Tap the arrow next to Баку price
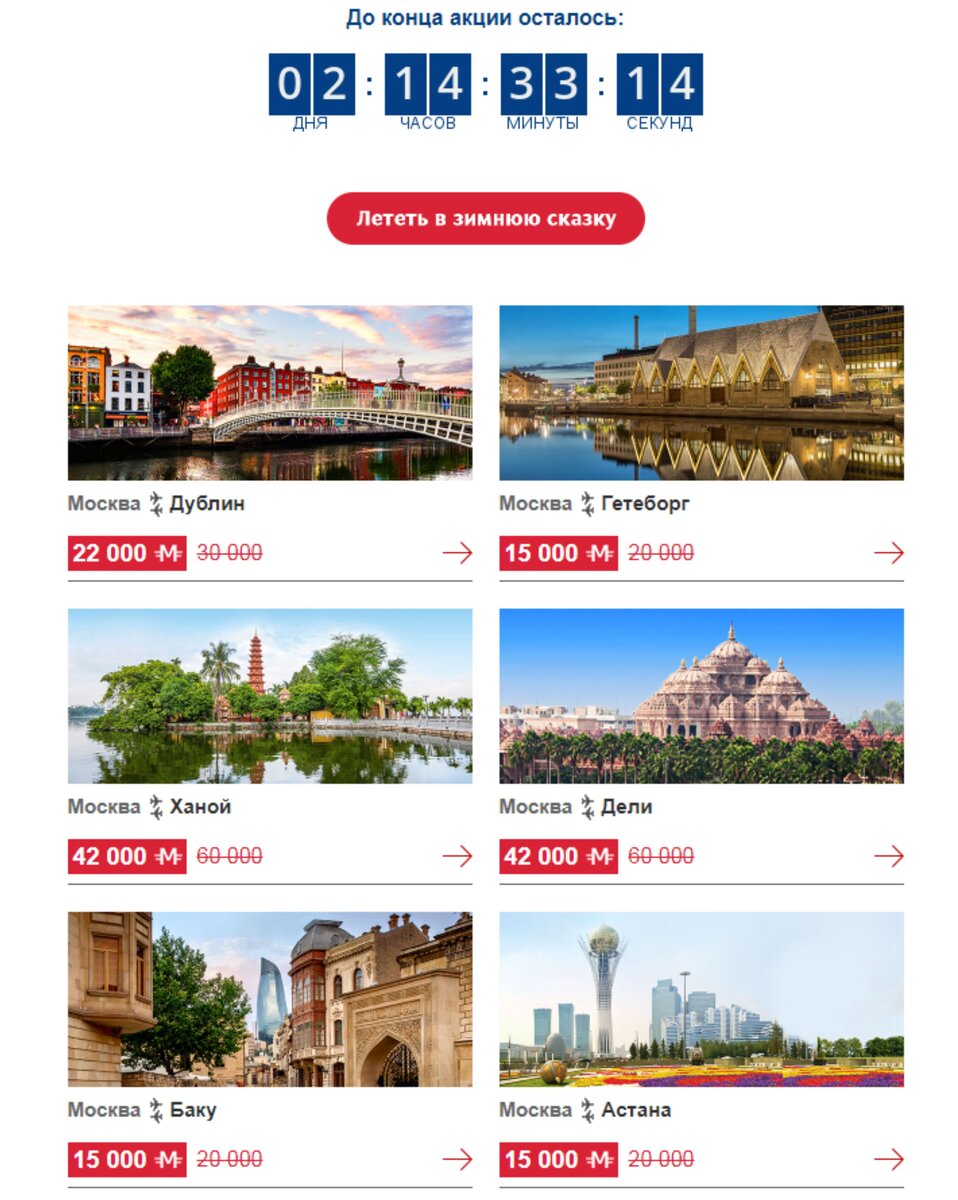 (457, 1159)
